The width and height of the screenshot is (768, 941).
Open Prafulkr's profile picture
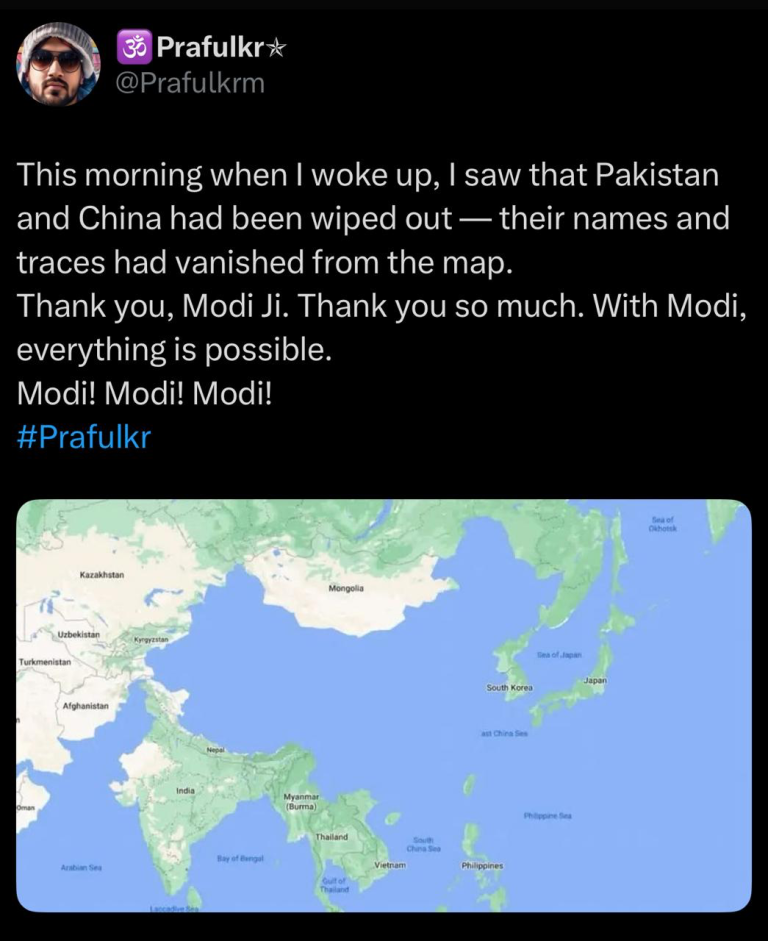point(58,64)
